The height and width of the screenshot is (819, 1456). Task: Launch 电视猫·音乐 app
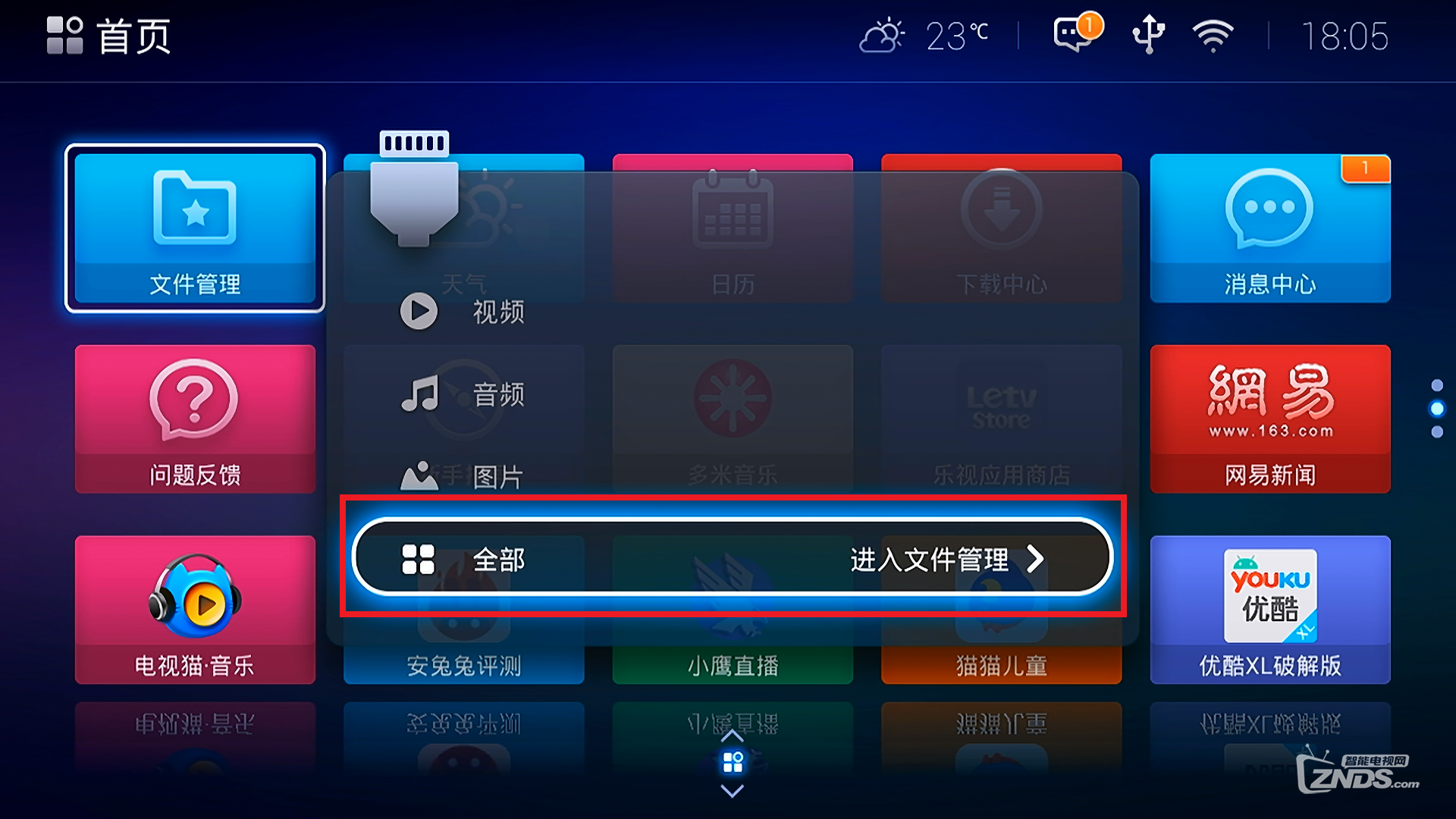(x=195, y=610)
